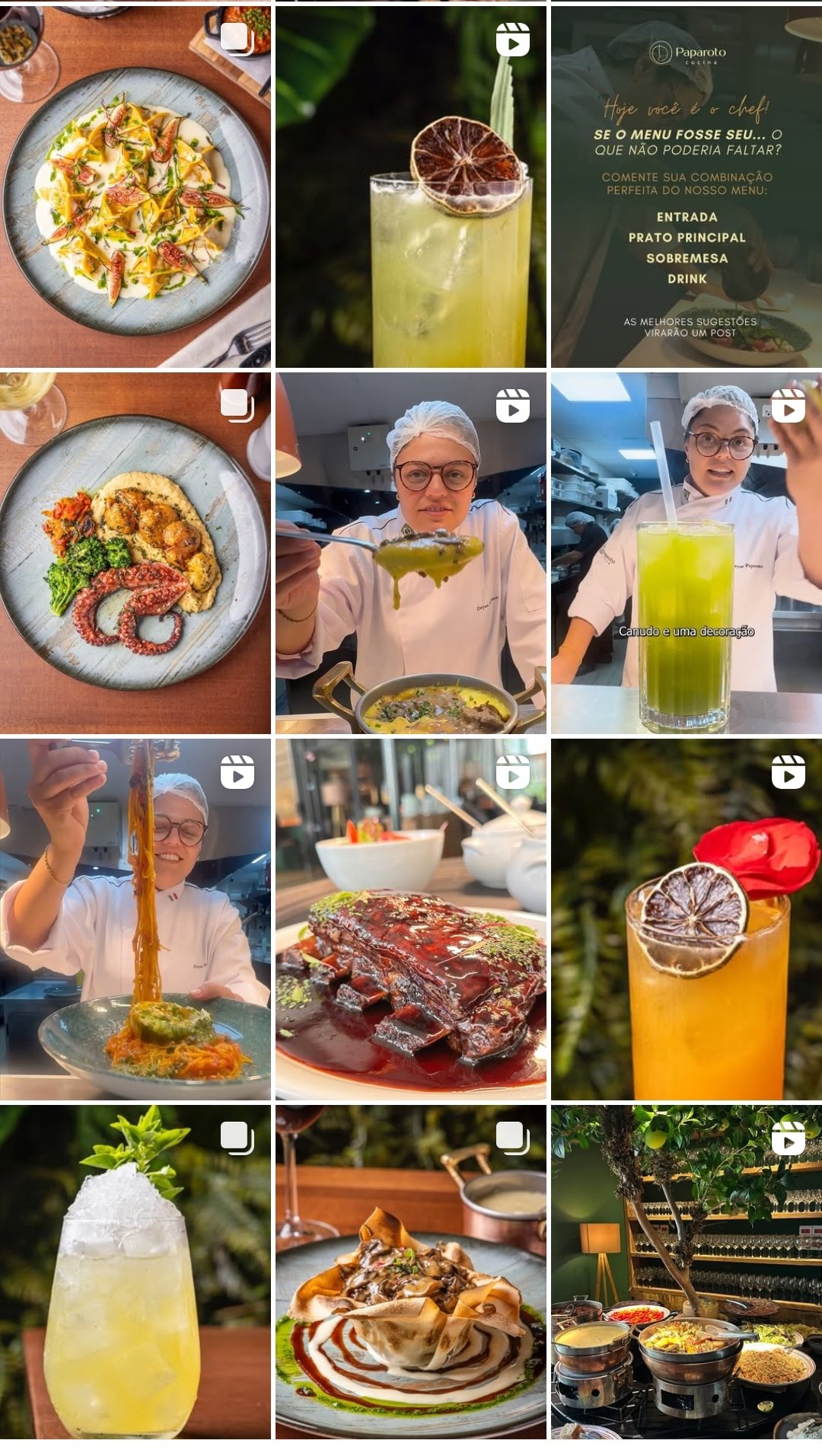822x1456 pixels.
Task: Open the orange cocktail with red flower reel
Action: (687, 919)
